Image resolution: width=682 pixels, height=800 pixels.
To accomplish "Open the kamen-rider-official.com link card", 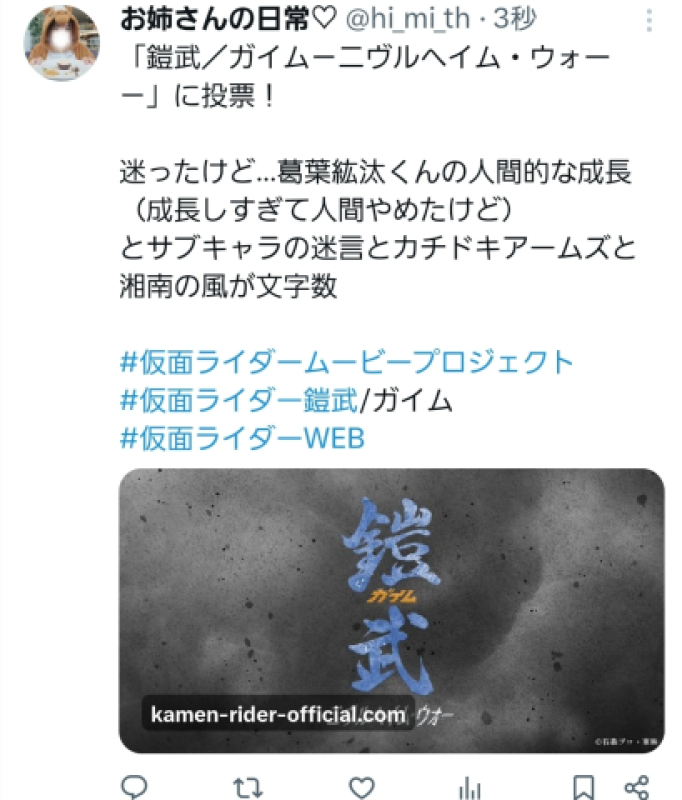I will coord(391,610).
